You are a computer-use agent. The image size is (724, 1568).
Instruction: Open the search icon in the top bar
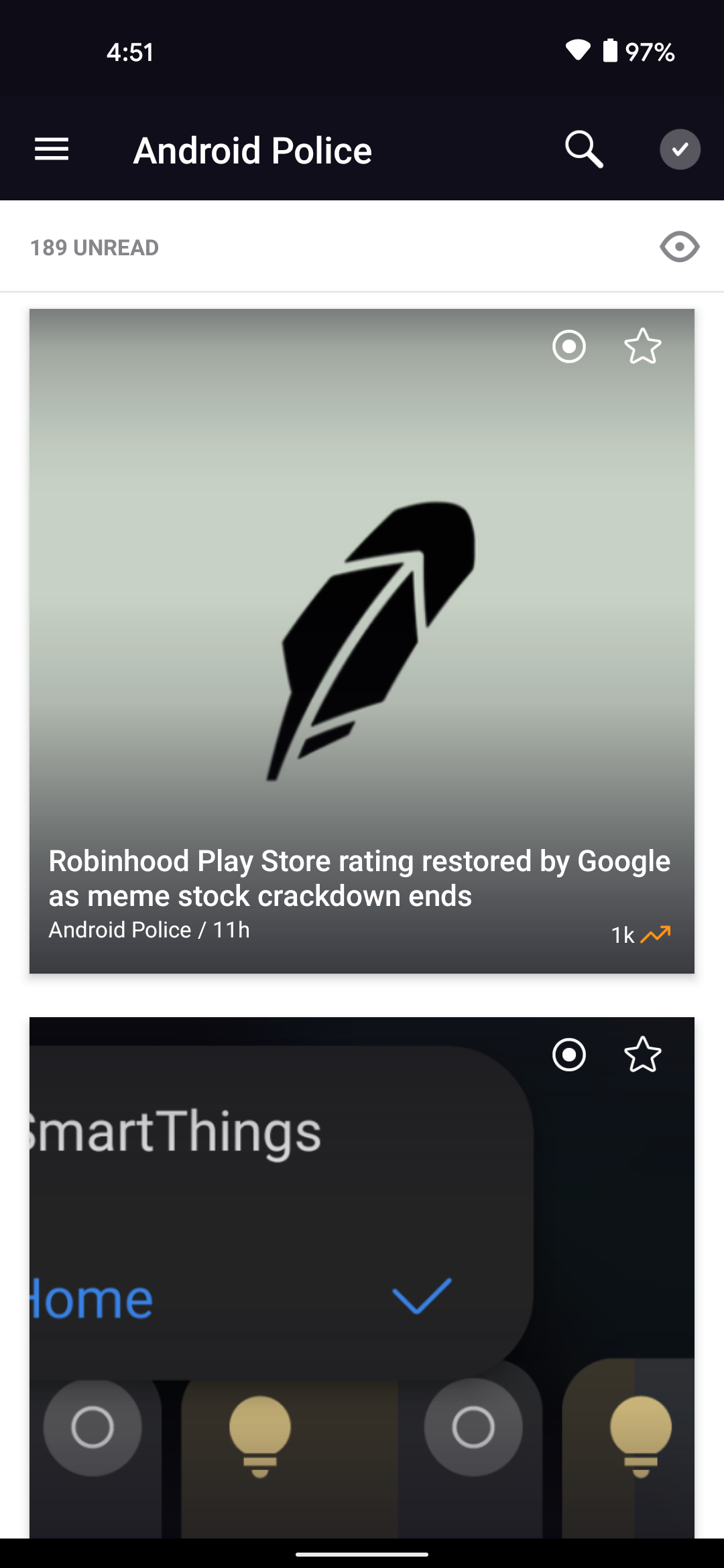pyautogui.click(x=582, y=149)
